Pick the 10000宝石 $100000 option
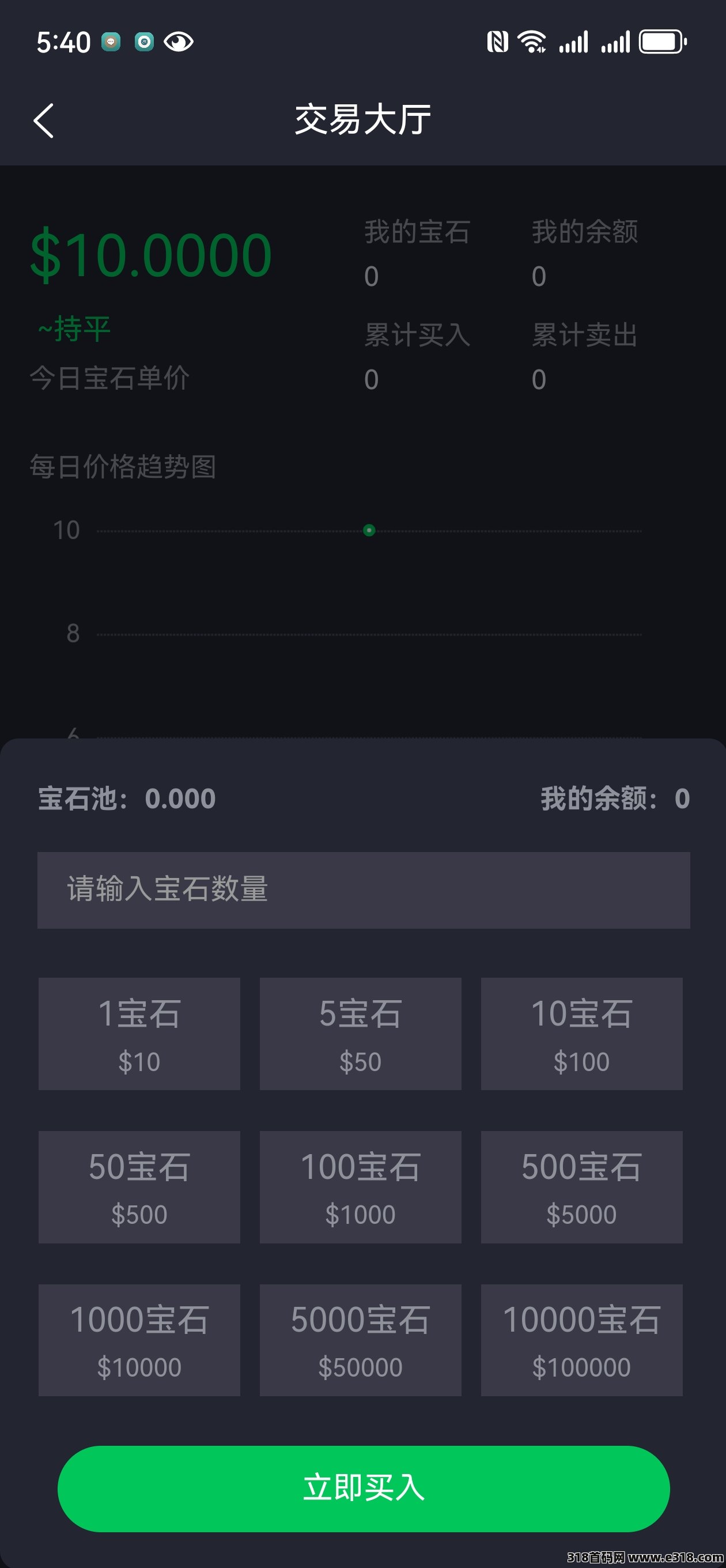 (581, 1340)
